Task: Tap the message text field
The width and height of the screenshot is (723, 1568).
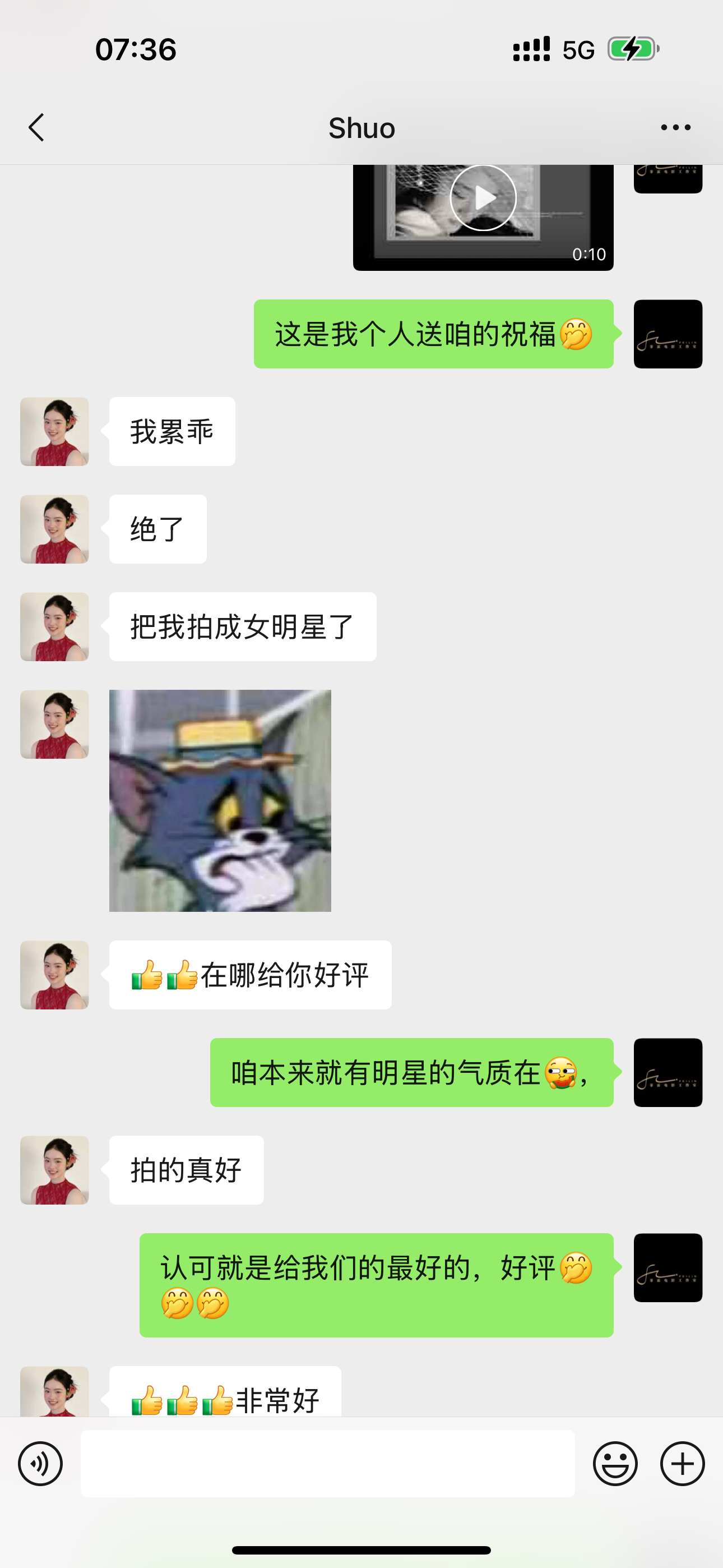Action: [327, 1463]
